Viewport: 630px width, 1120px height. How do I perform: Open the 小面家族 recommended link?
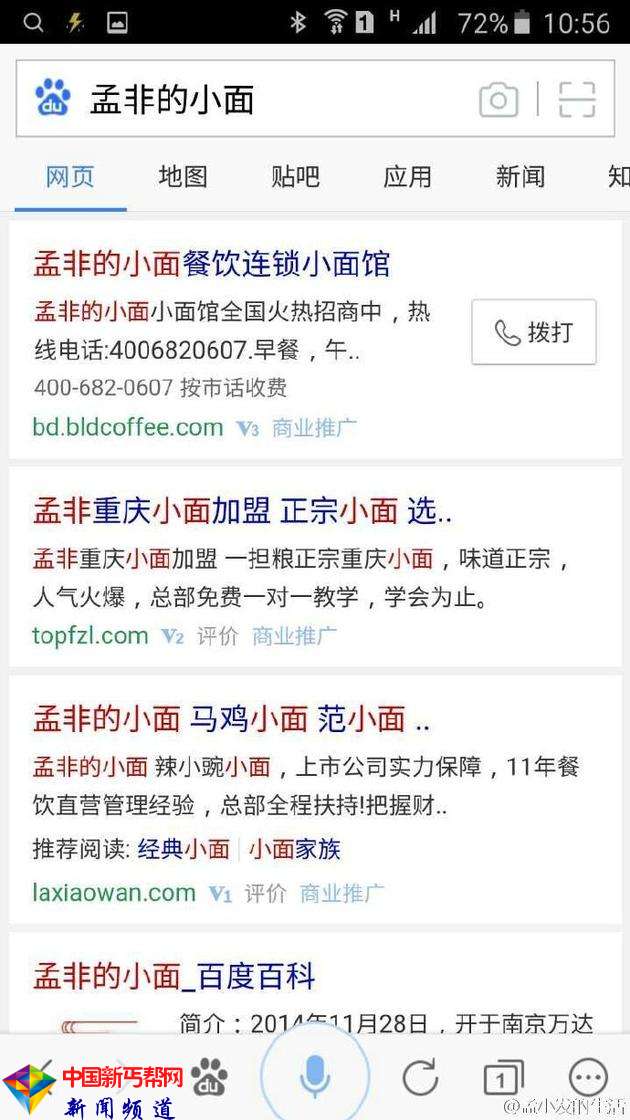click(x=295, y=849)
